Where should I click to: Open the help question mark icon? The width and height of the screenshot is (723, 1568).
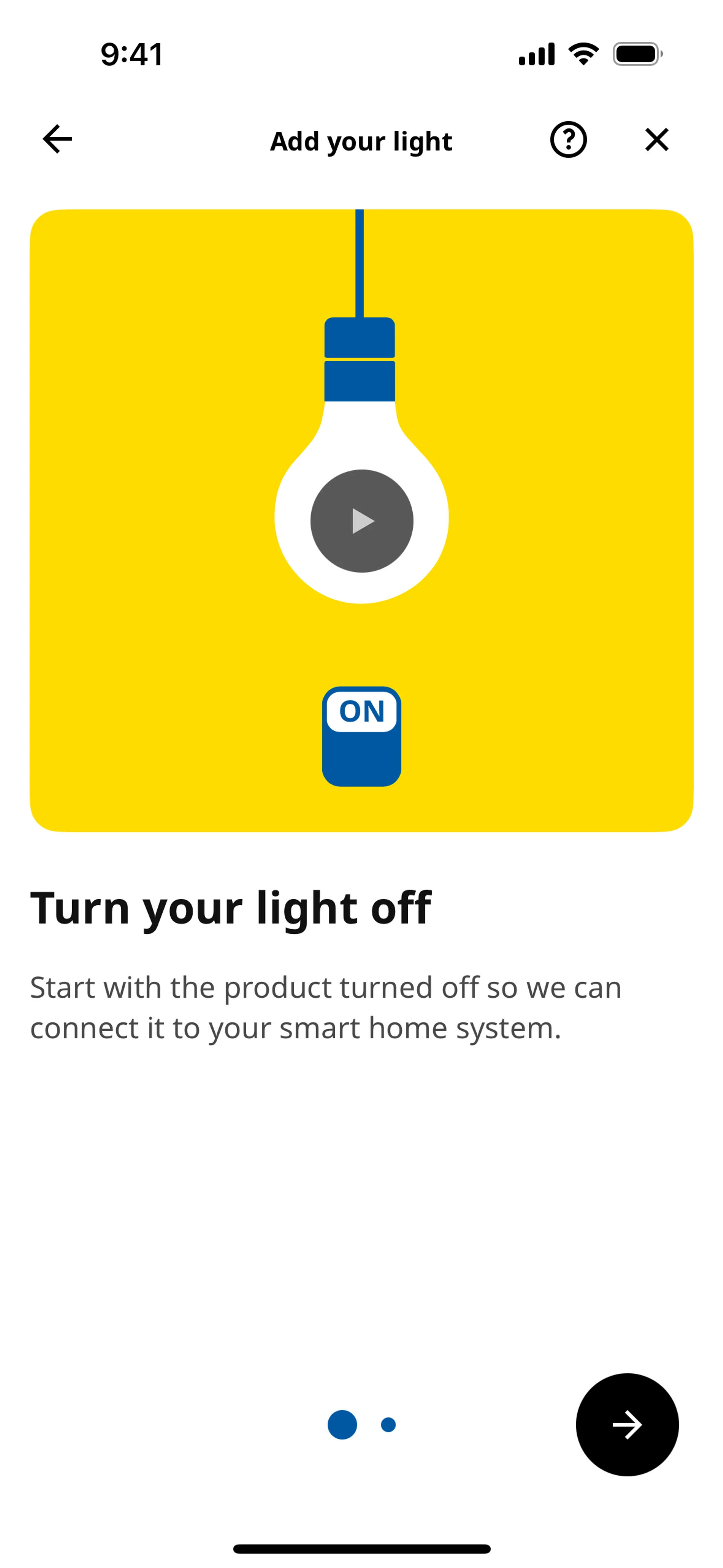pyautogui.click(x=568, y=140)
